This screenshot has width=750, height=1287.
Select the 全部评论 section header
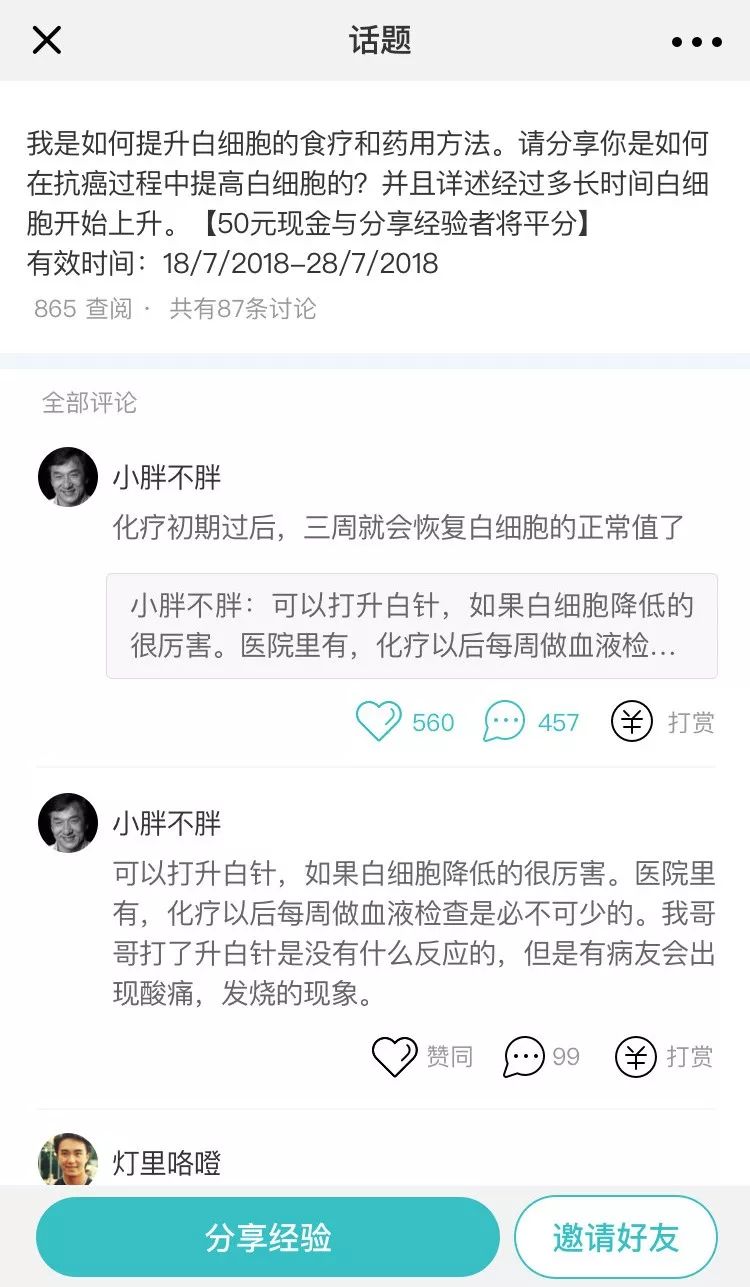[x=79, y=404]
